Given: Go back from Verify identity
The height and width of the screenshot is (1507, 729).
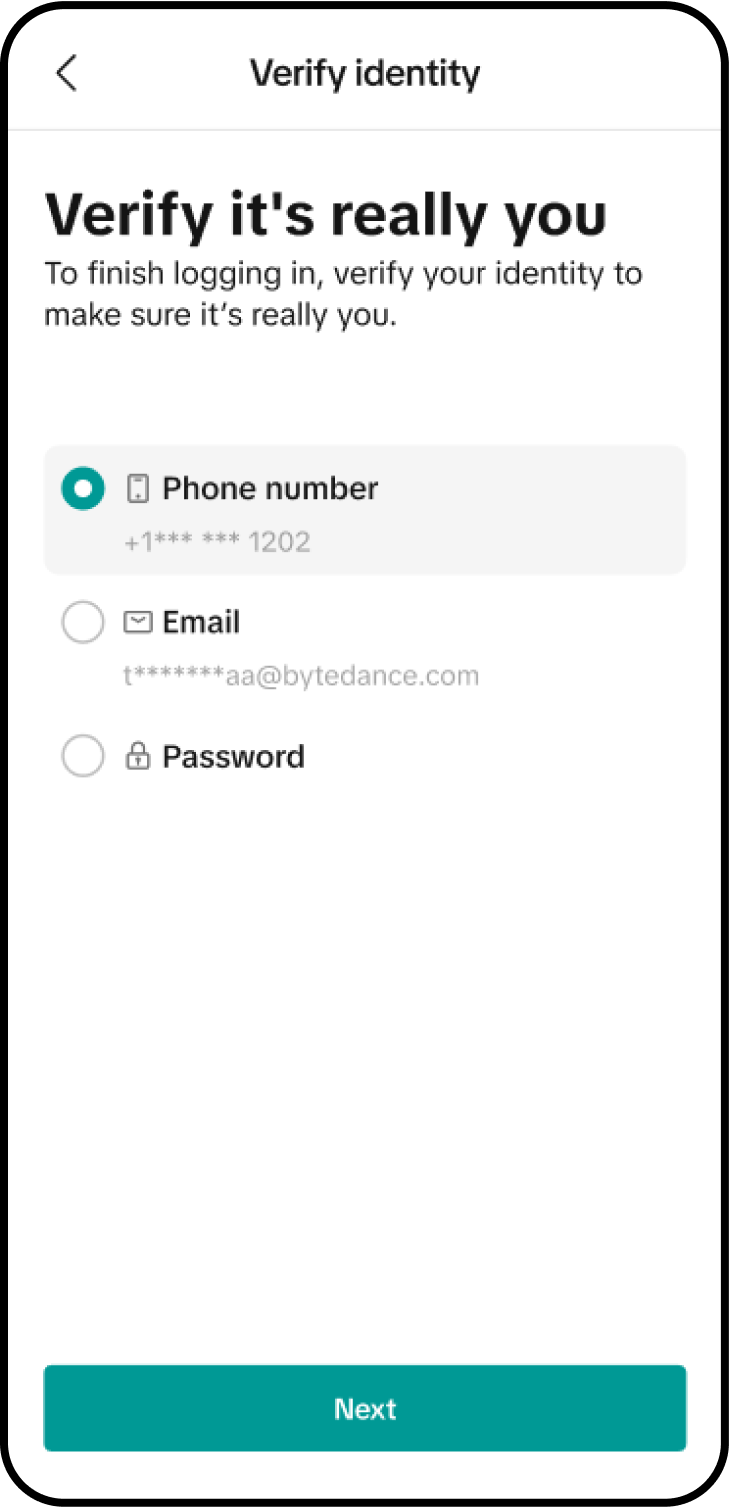Looking at the screenshot, I should [x=66, y=73].
